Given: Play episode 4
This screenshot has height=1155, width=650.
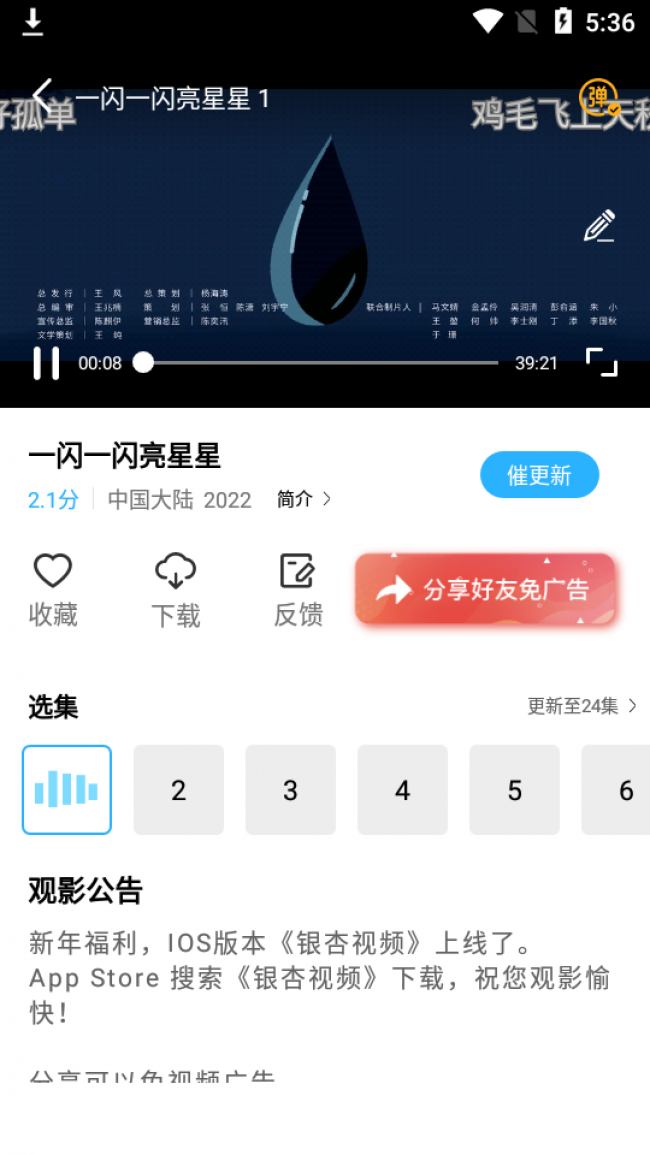Looking at the screenshot, I should tap(403, 790).
